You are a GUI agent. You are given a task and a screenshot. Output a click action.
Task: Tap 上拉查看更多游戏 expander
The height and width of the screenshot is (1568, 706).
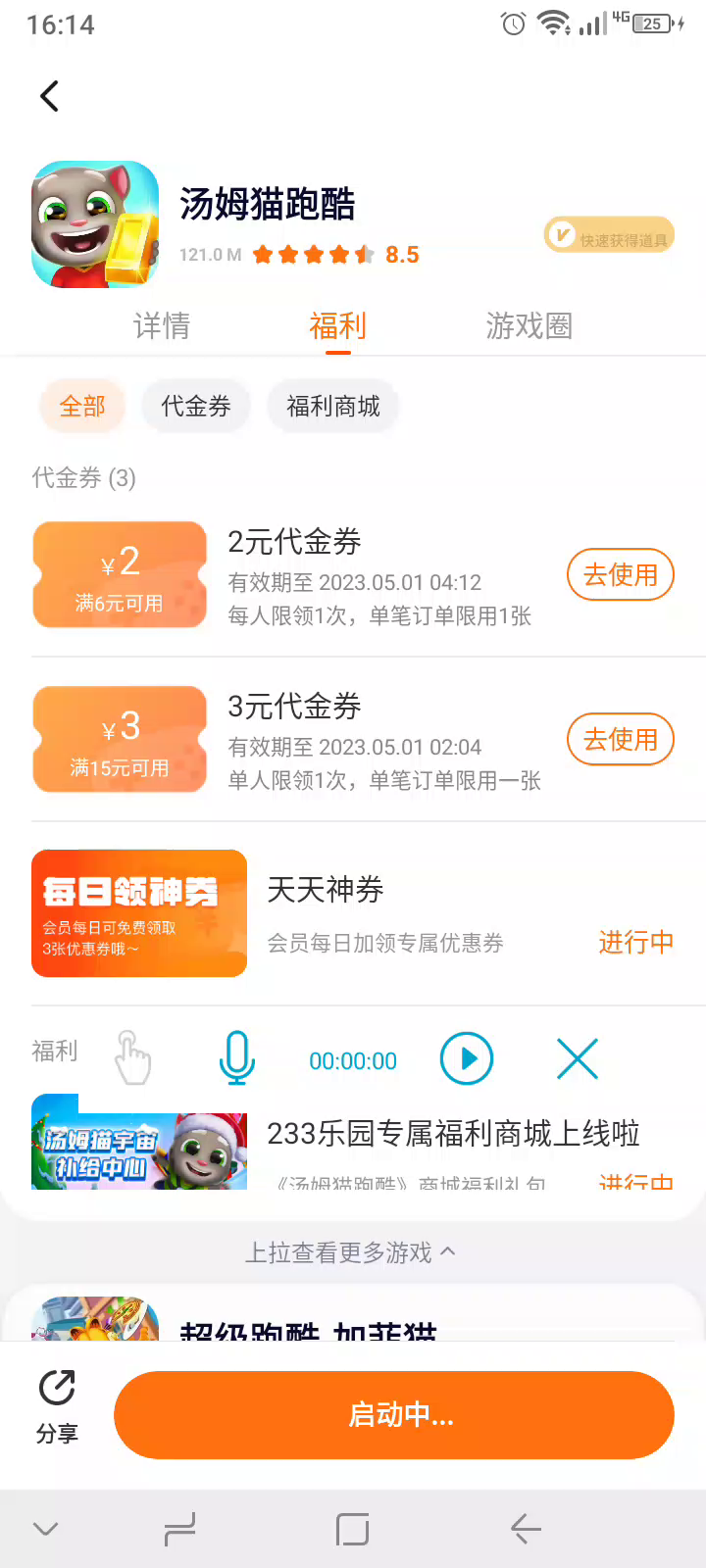click(351, 1252)
